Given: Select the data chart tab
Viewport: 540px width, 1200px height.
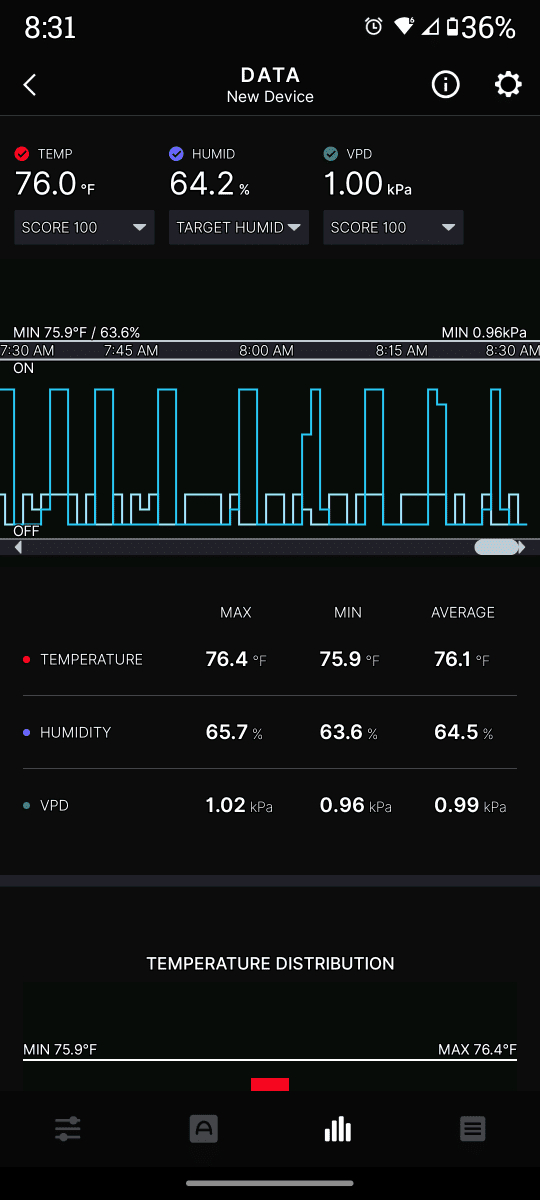Looking at the screenshot, I should click(x=338, y=1129).
